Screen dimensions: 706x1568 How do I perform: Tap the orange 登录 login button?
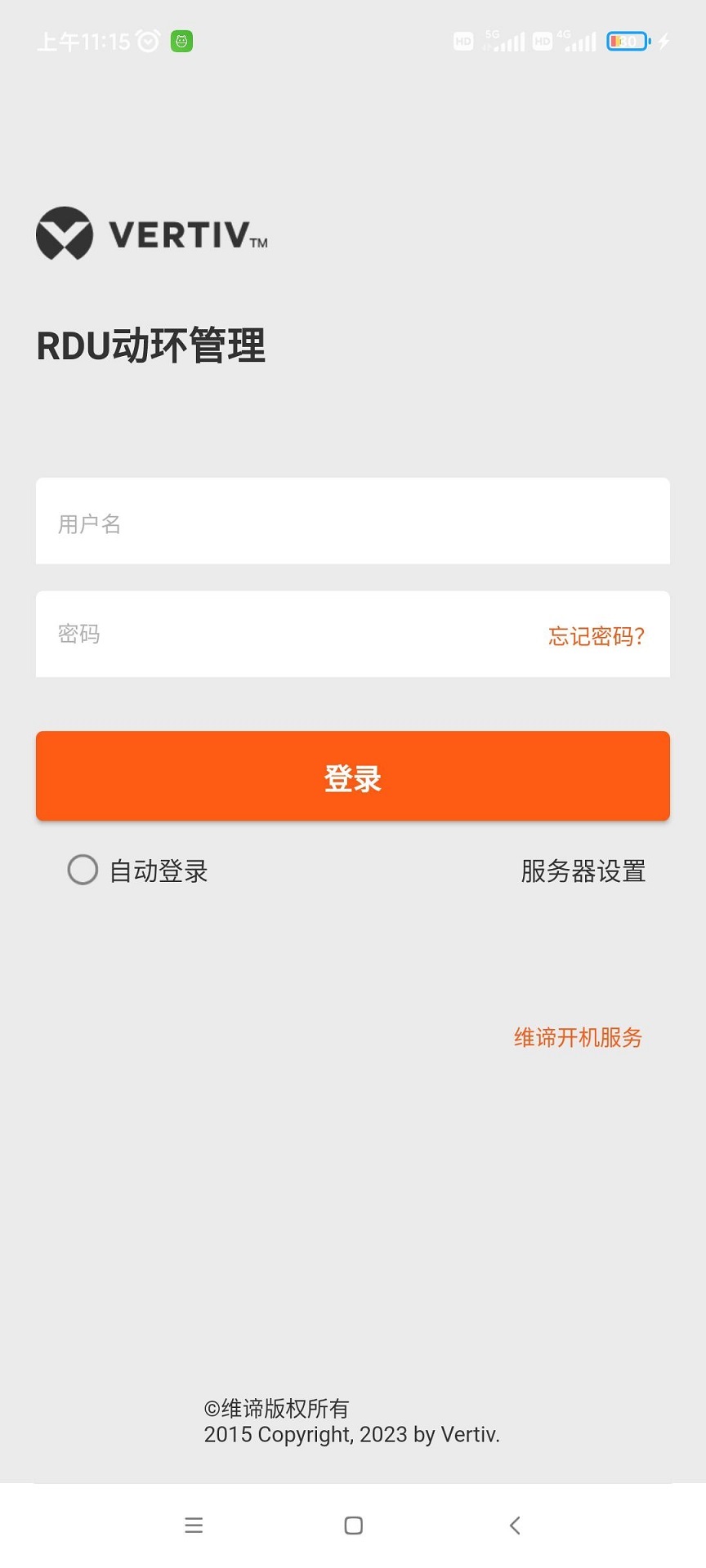(353, 777)
